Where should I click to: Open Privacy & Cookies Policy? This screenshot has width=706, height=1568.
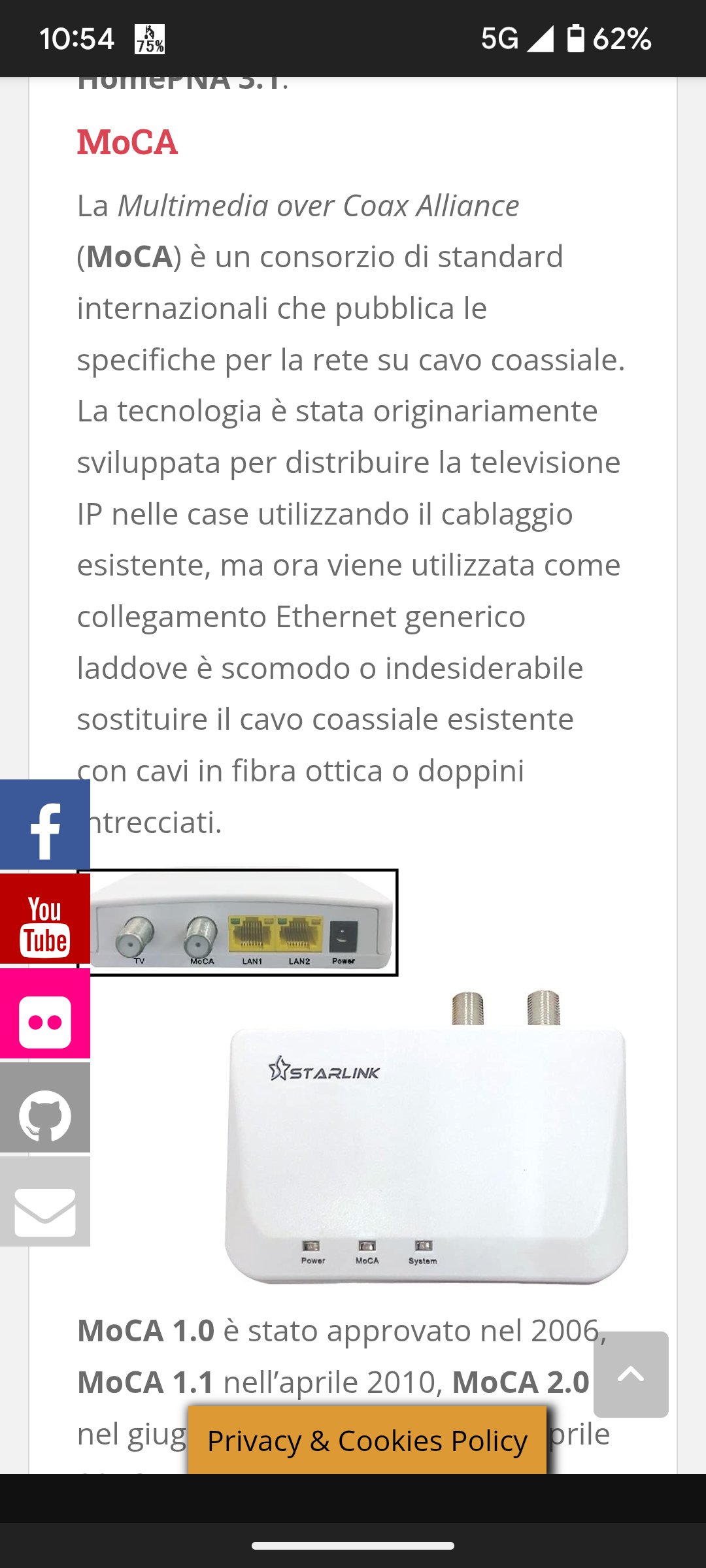coord(367,1440)
